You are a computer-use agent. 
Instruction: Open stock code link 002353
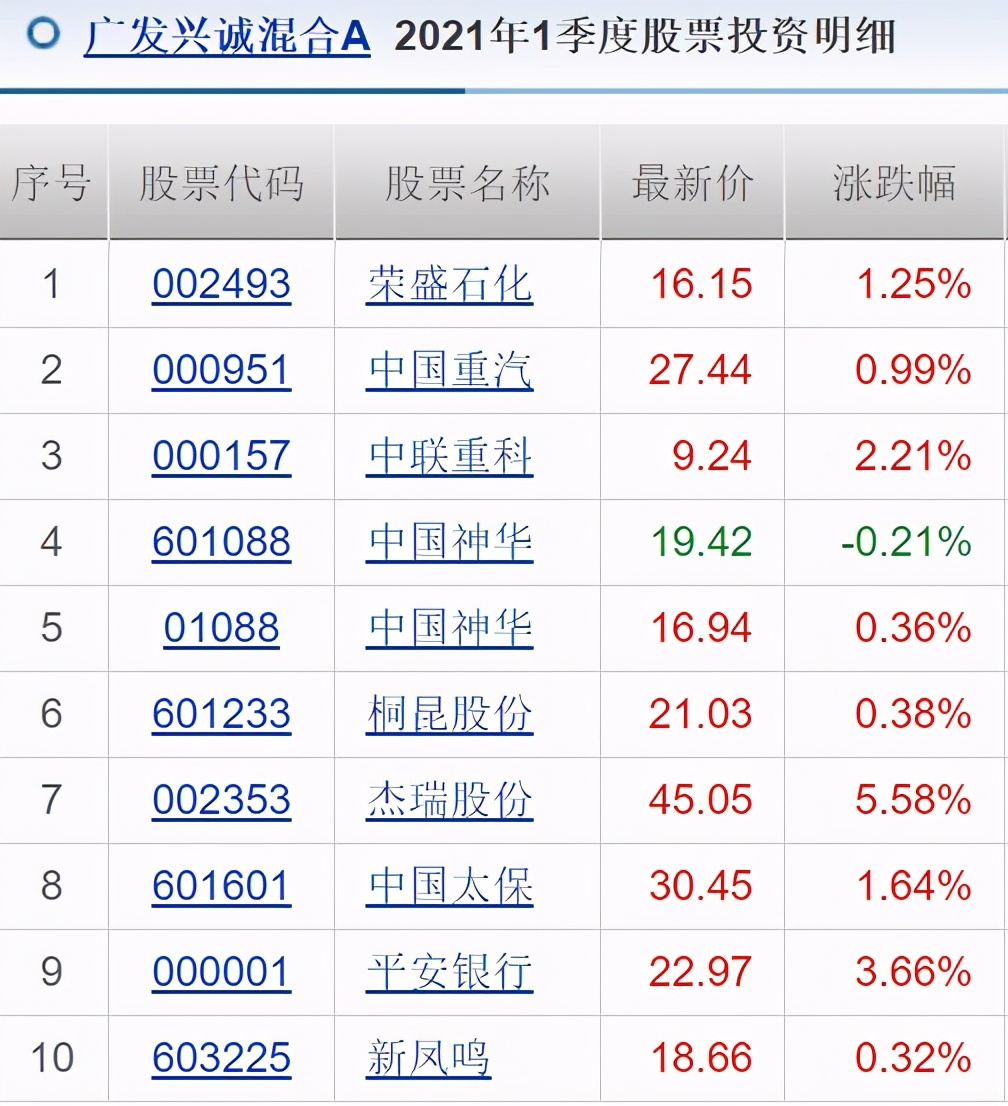(221, 800)
